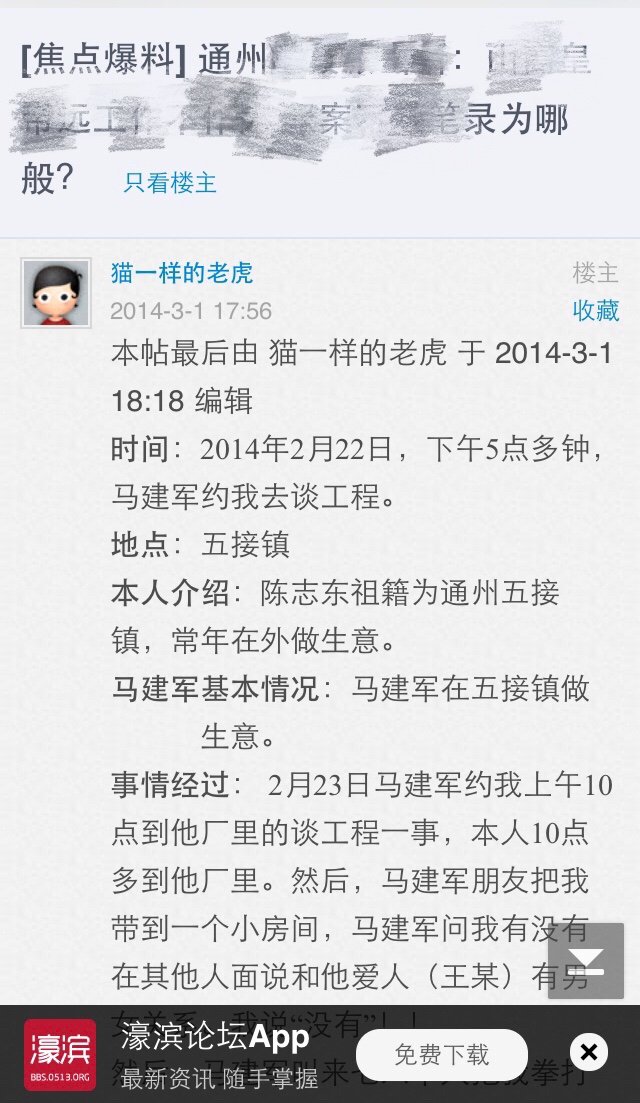The height and width of the screenshot is (1103, 640).
Task: Jump to the bottom of the page
Action: pyautogui.click(x=586, y=961)
